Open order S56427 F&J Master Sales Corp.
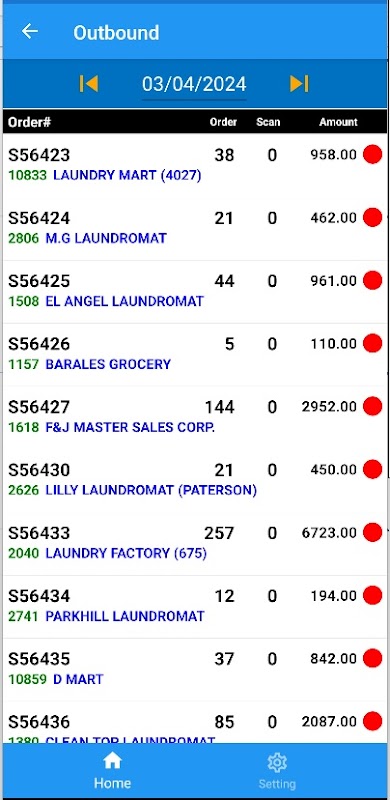390x800 pixels. tap(195, 418)
